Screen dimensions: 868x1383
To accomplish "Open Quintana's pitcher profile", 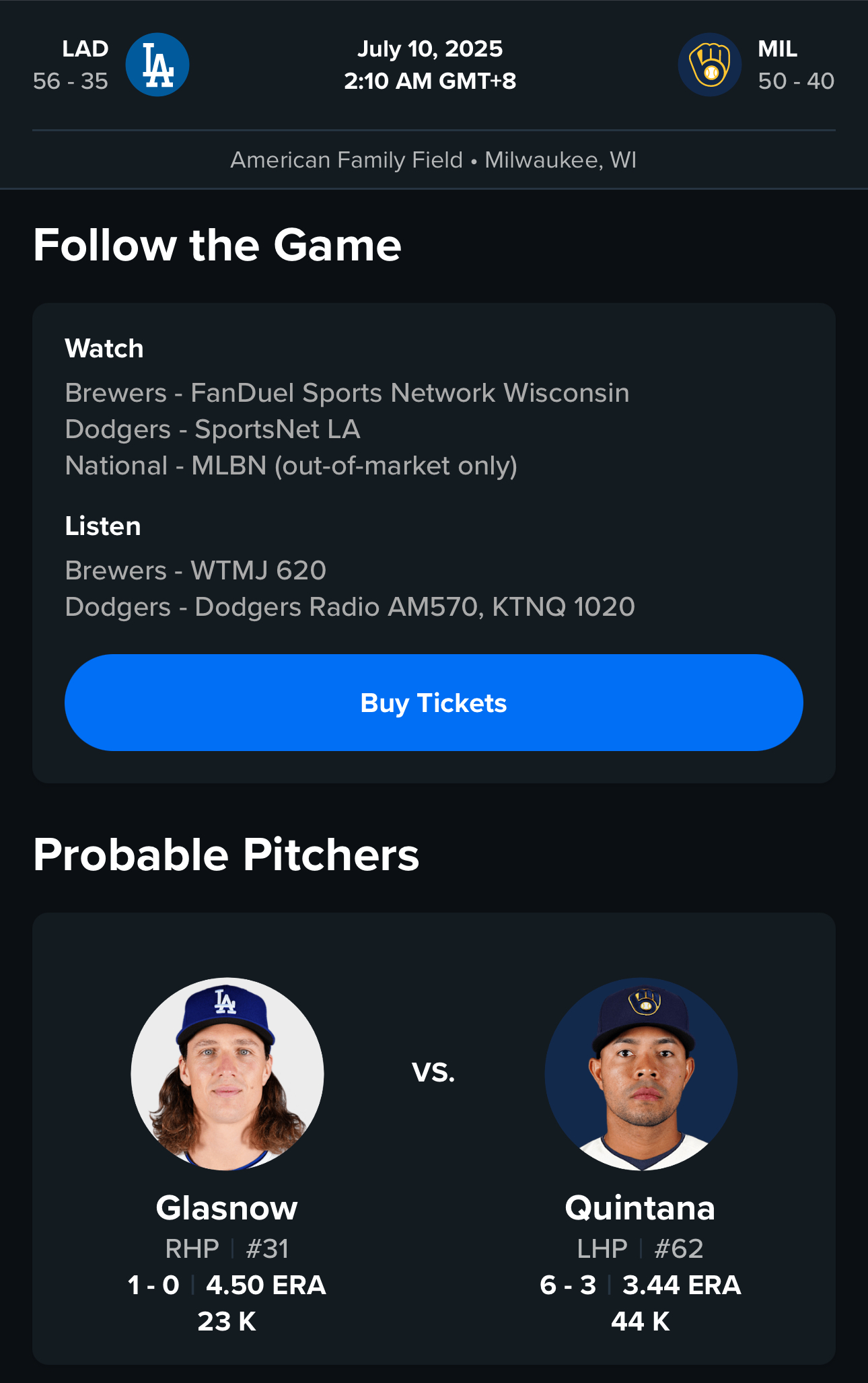I will point(641,1074).
